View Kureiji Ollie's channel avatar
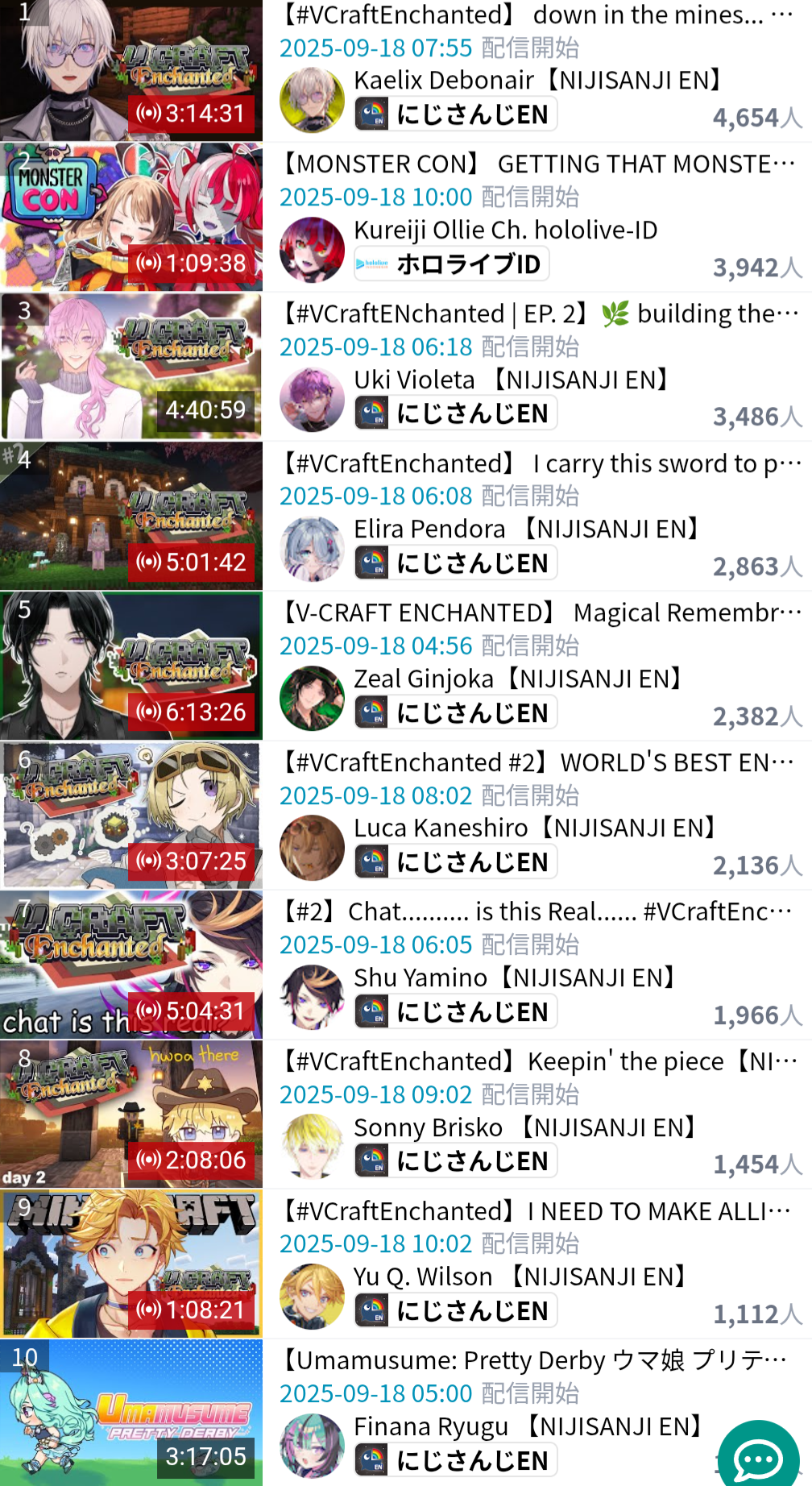This screenshot has width=812, height=1486. 312,249
